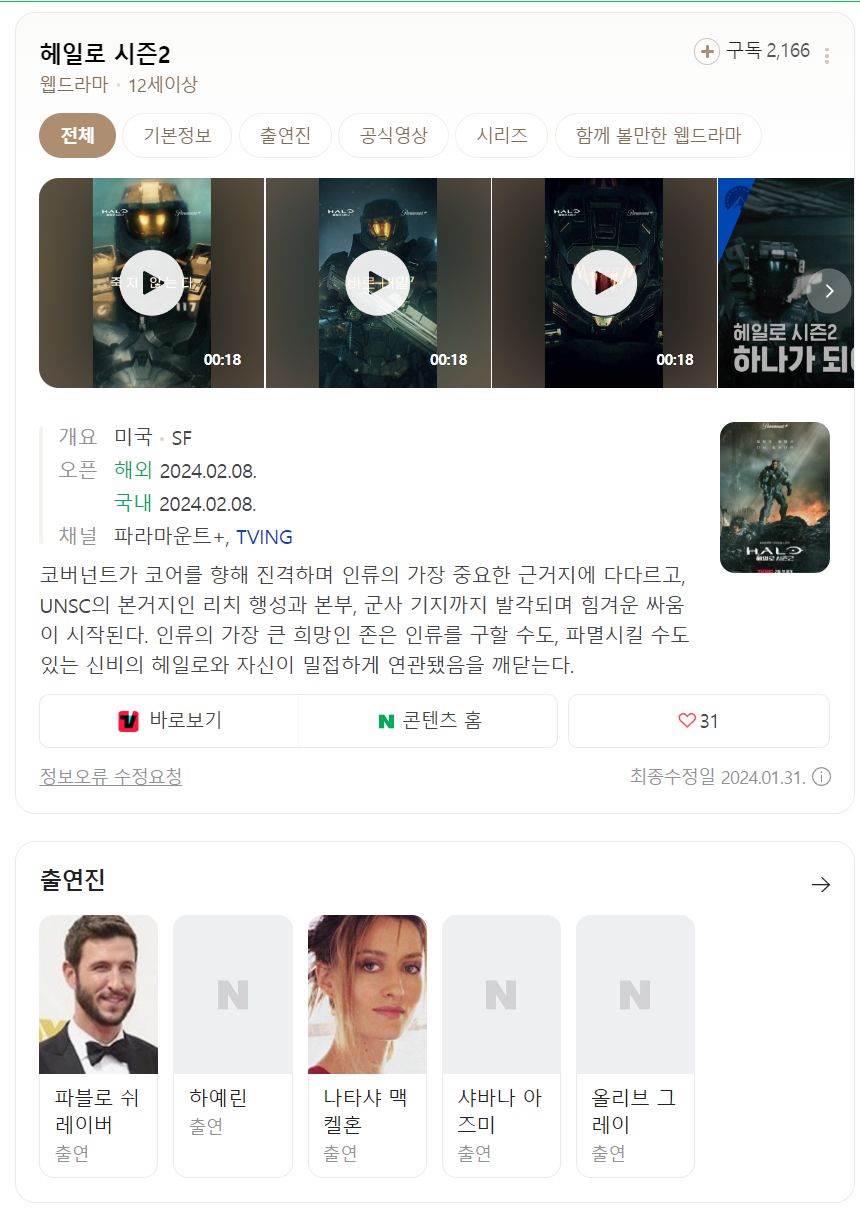Open the TVING channel link

264,537
